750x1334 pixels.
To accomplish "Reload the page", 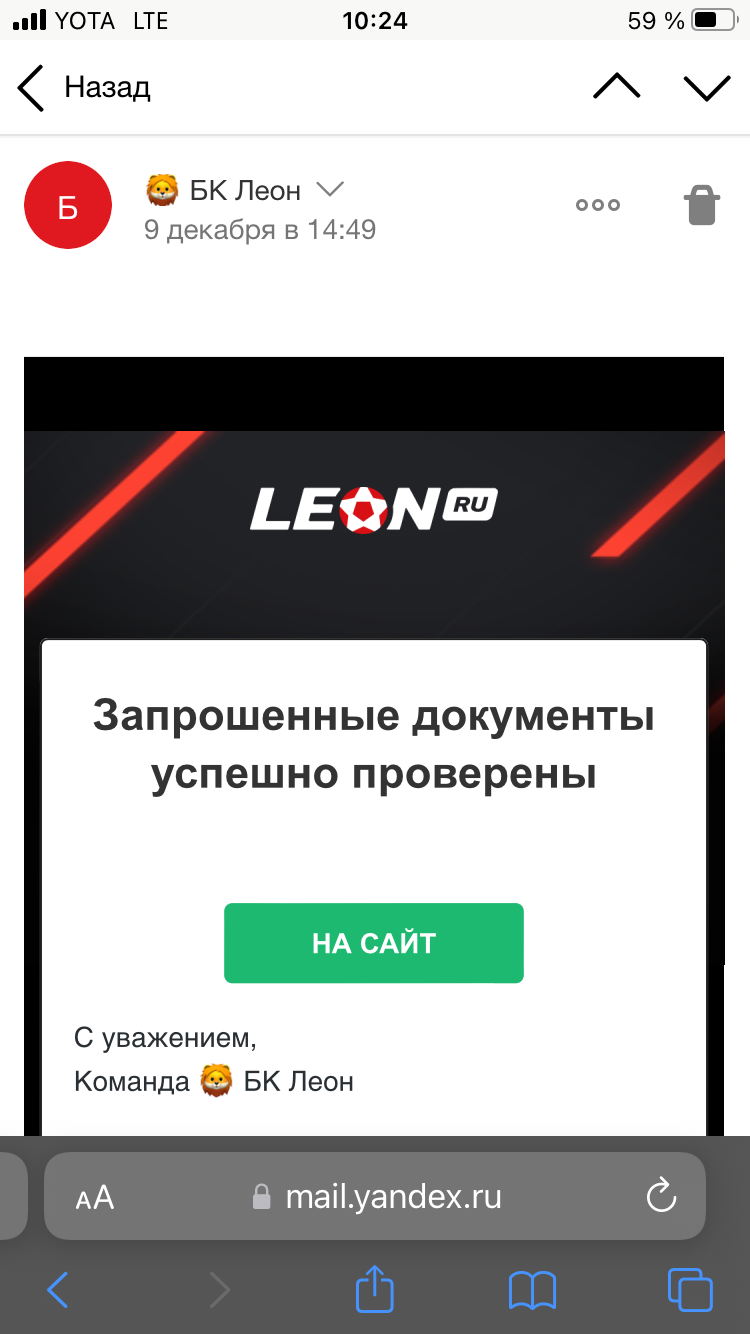I will point(661,1197).
